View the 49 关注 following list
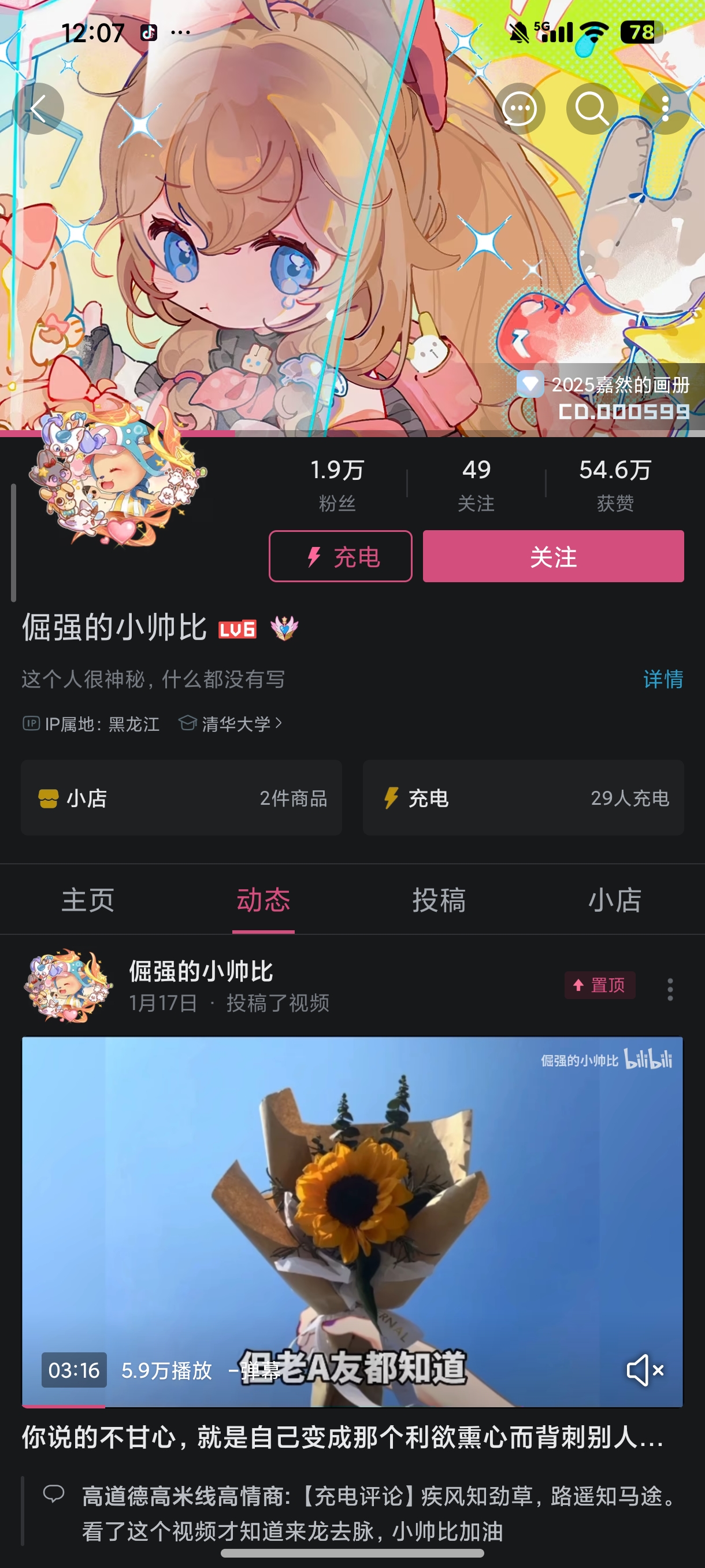Image resolution: width=705 pixels, height=1568 pixels. 476,485
